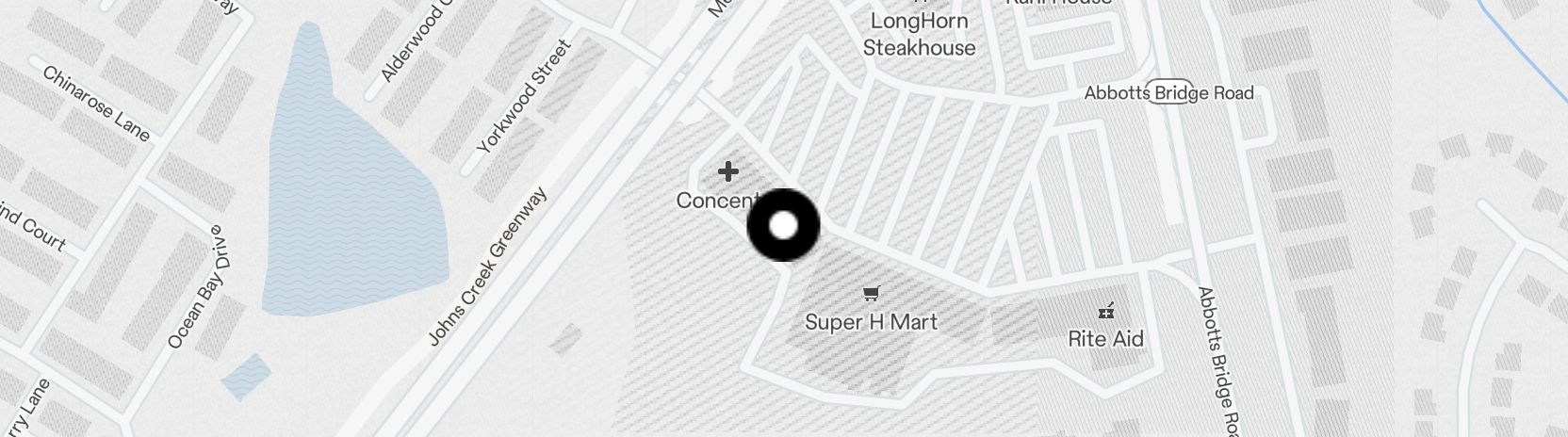Tap the black location pin marker
This screenshot has height=437, width=1568.
(783, 225)
